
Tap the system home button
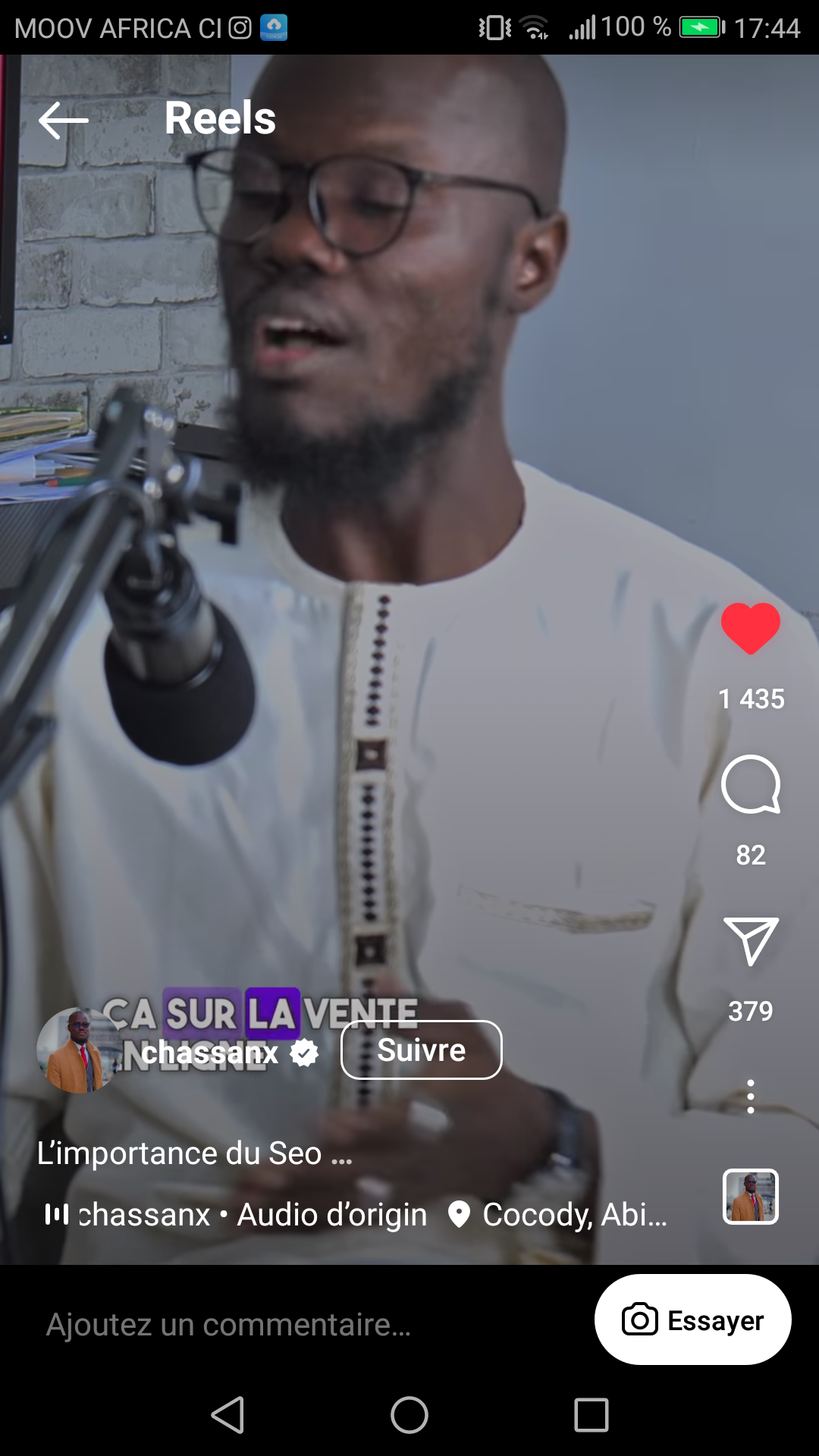pyautogui.click(x=409, y=1415)
